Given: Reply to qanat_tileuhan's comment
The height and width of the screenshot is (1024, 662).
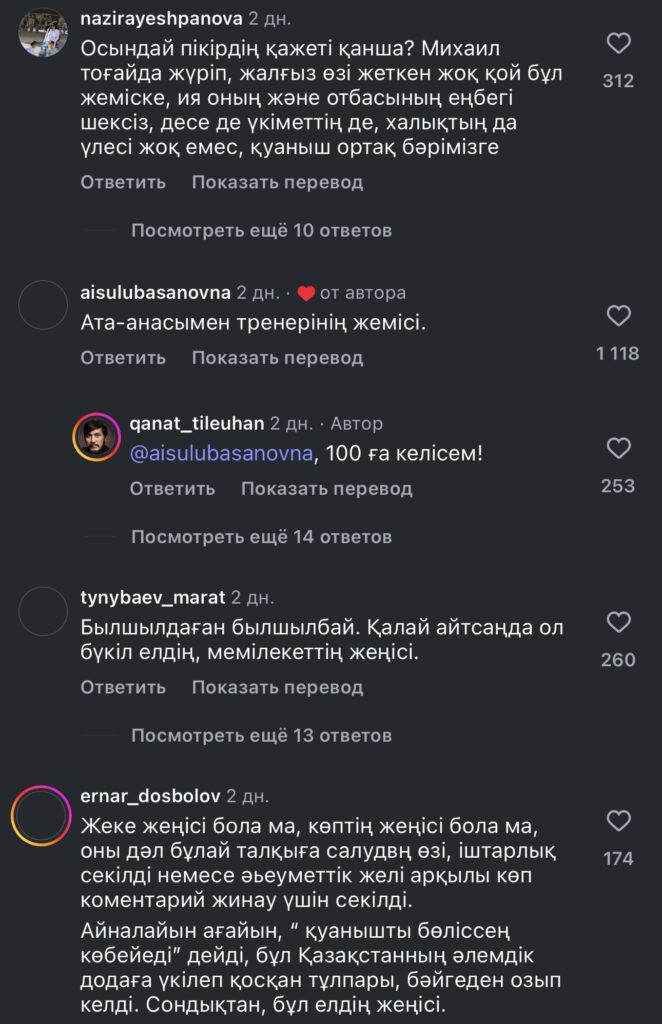Looking at the screenshot, I should (x=172, y=489).
